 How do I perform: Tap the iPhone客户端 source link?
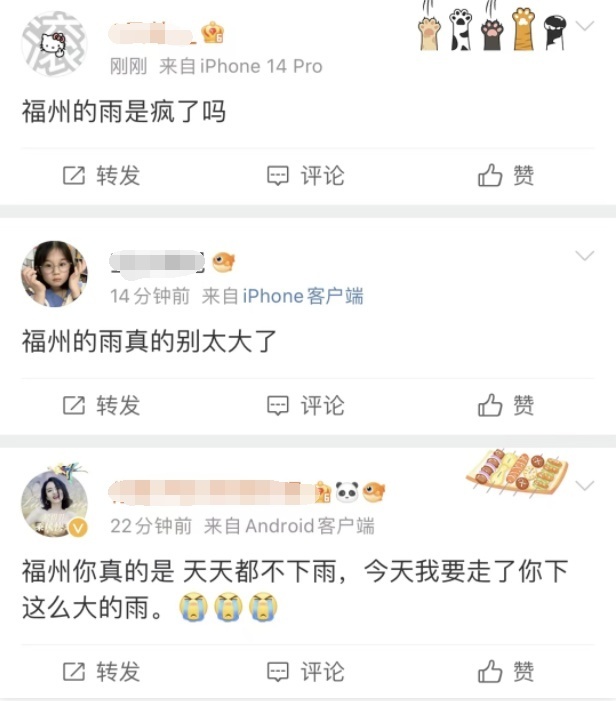[x=302, y=296]
